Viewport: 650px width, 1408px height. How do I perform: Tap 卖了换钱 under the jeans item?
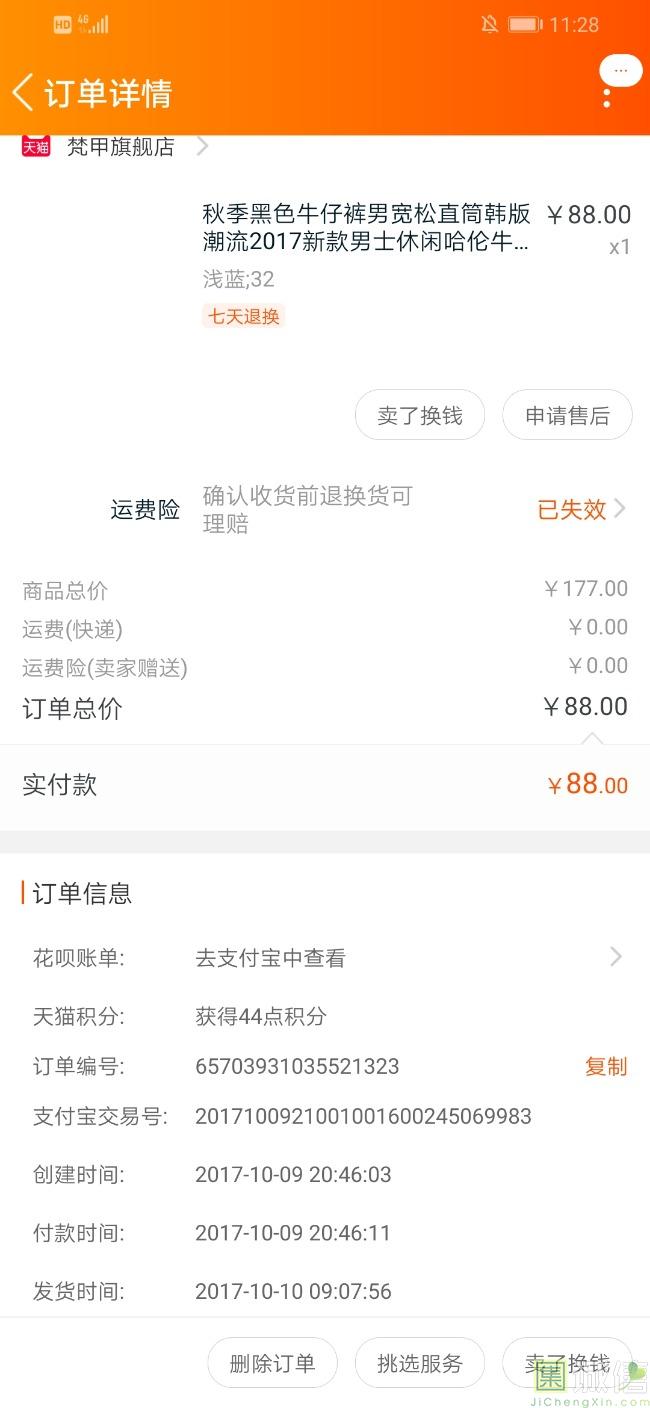coord(420,415)
